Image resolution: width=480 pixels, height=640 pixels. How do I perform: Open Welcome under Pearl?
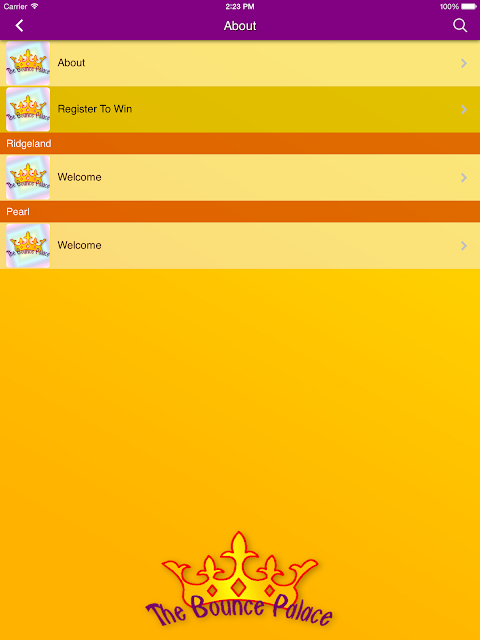point(240,246)
